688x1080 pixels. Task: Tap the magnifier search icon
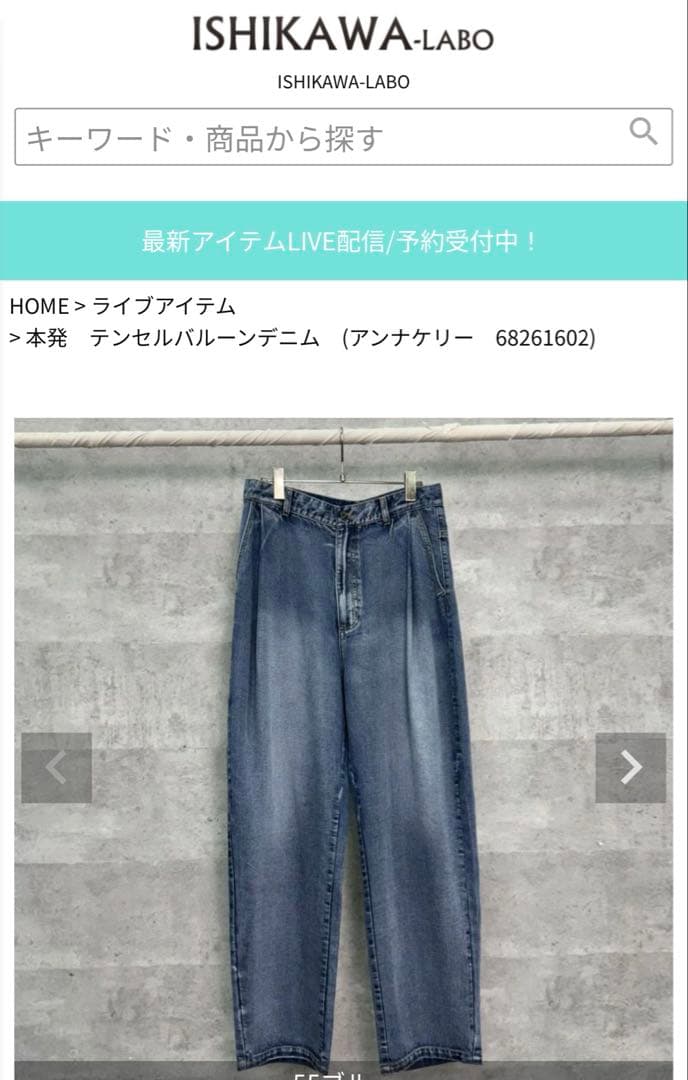click(x=643, y=131)
